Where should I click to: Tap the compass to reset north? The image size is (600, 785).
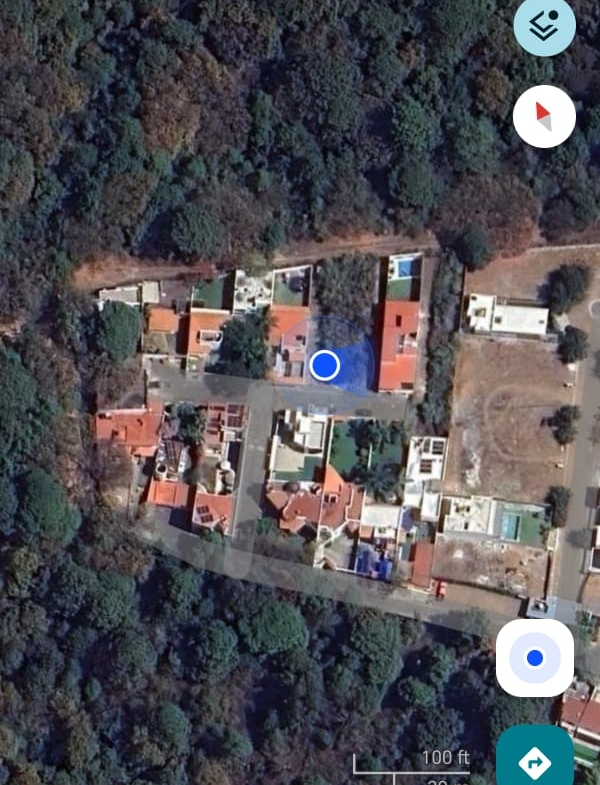(544, 116)
